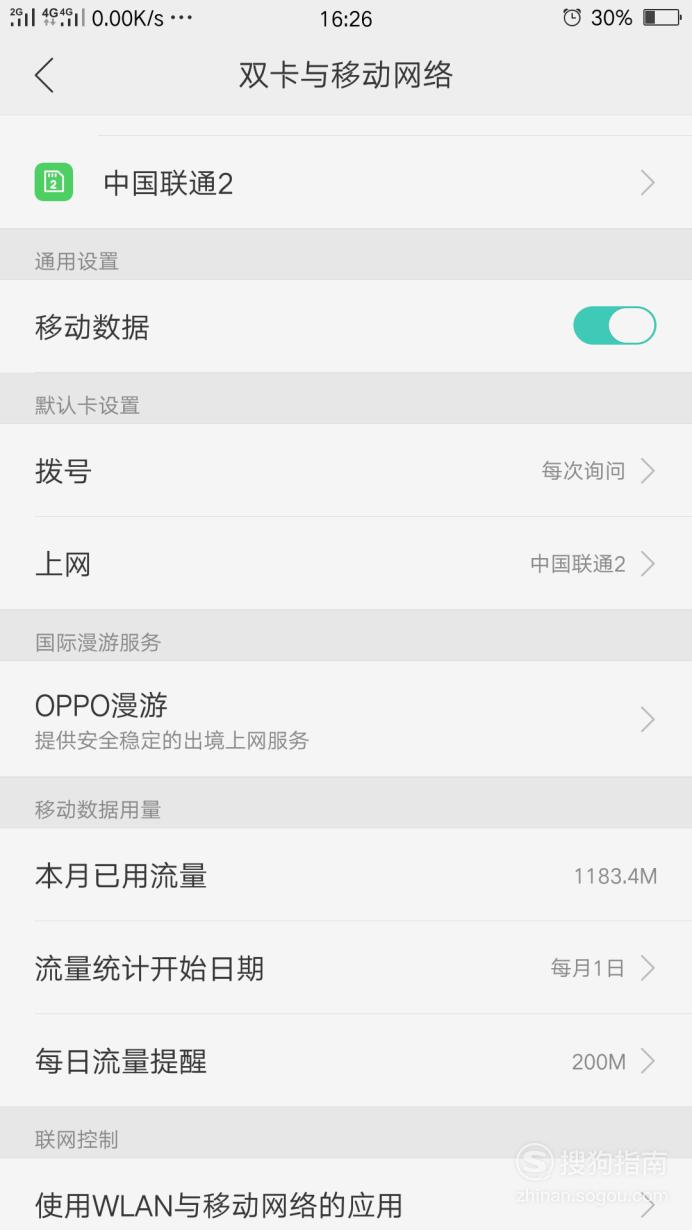Open the 上网 default card setting
The height and width of the screenshot is (1230, 692).
(x=346, y=563)
